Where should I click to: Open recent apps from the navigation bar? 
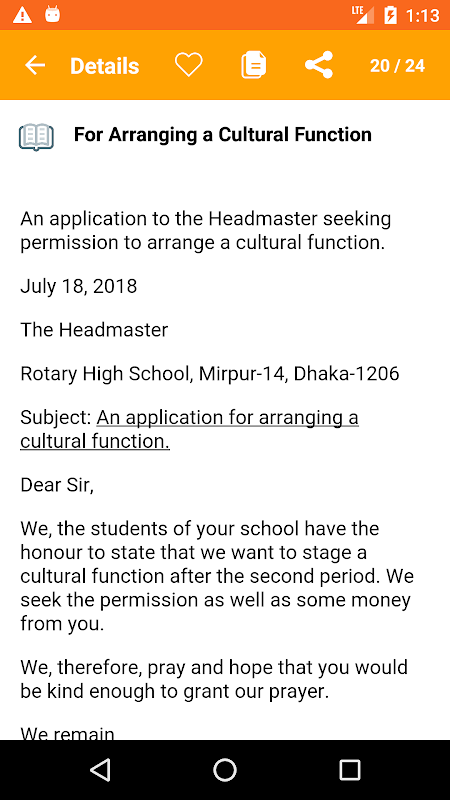coord(350,769)
